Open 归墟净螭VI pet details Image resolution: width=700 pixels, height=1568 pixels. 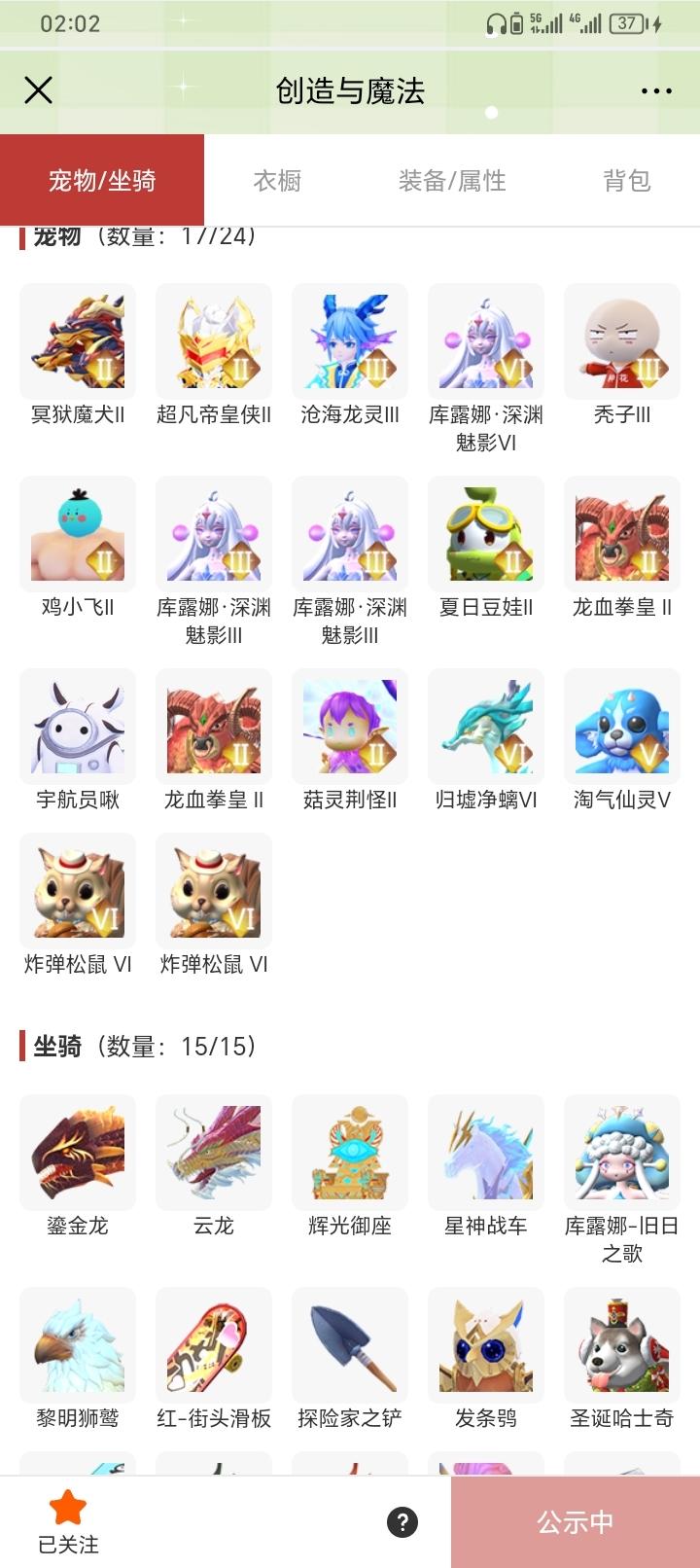coord(486,728)
